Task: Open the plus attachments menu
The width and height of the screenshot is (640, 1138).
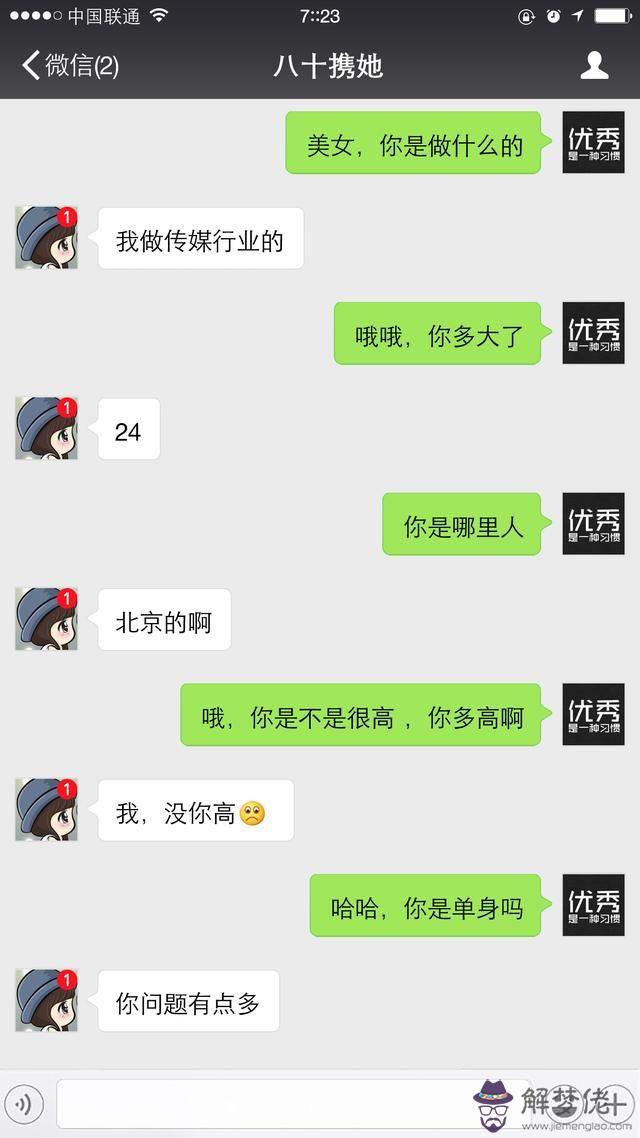Action: (613, 1104)
